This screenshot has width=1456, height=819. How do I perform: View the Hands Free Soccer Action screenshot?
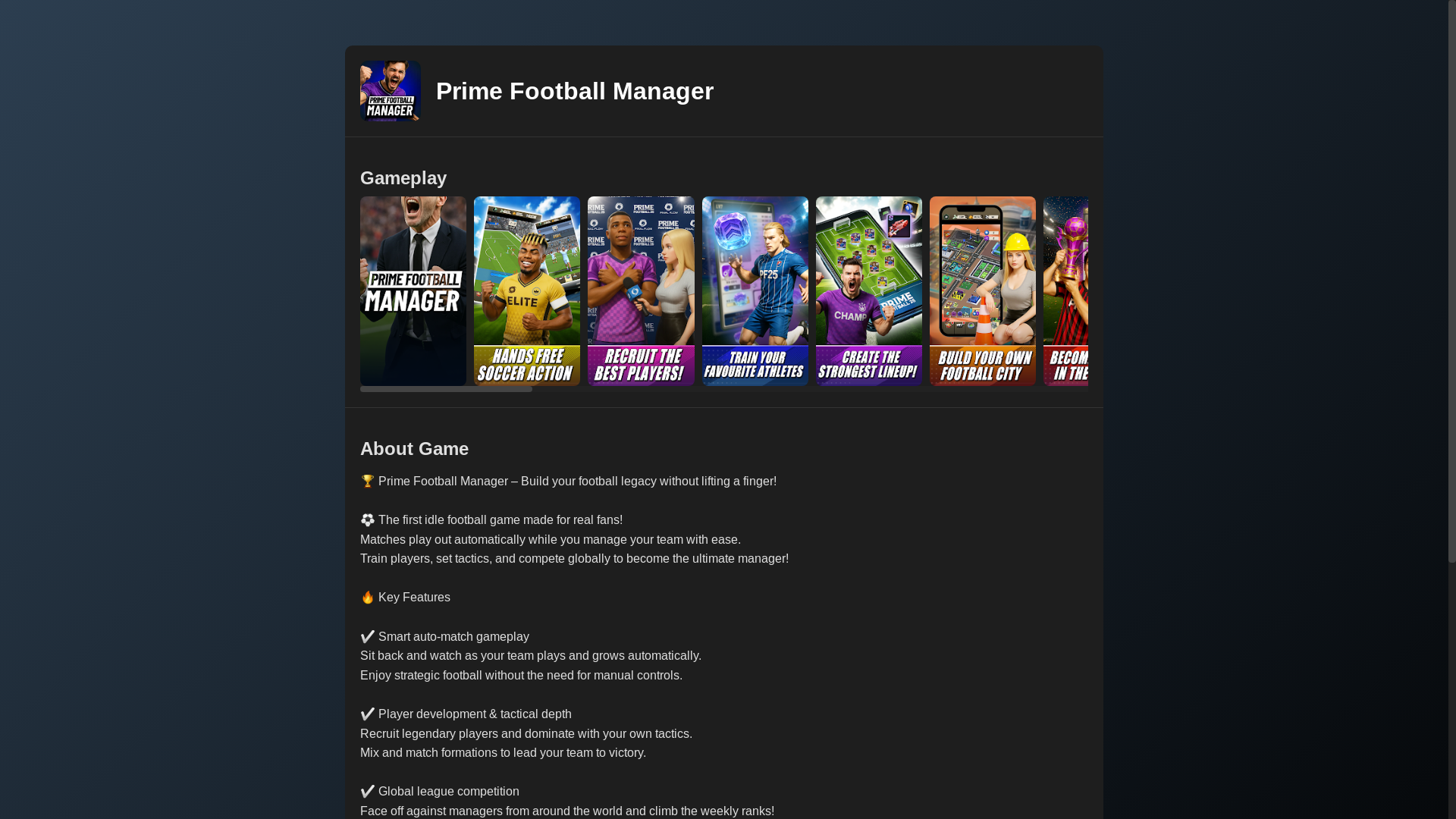coord(526,291)
